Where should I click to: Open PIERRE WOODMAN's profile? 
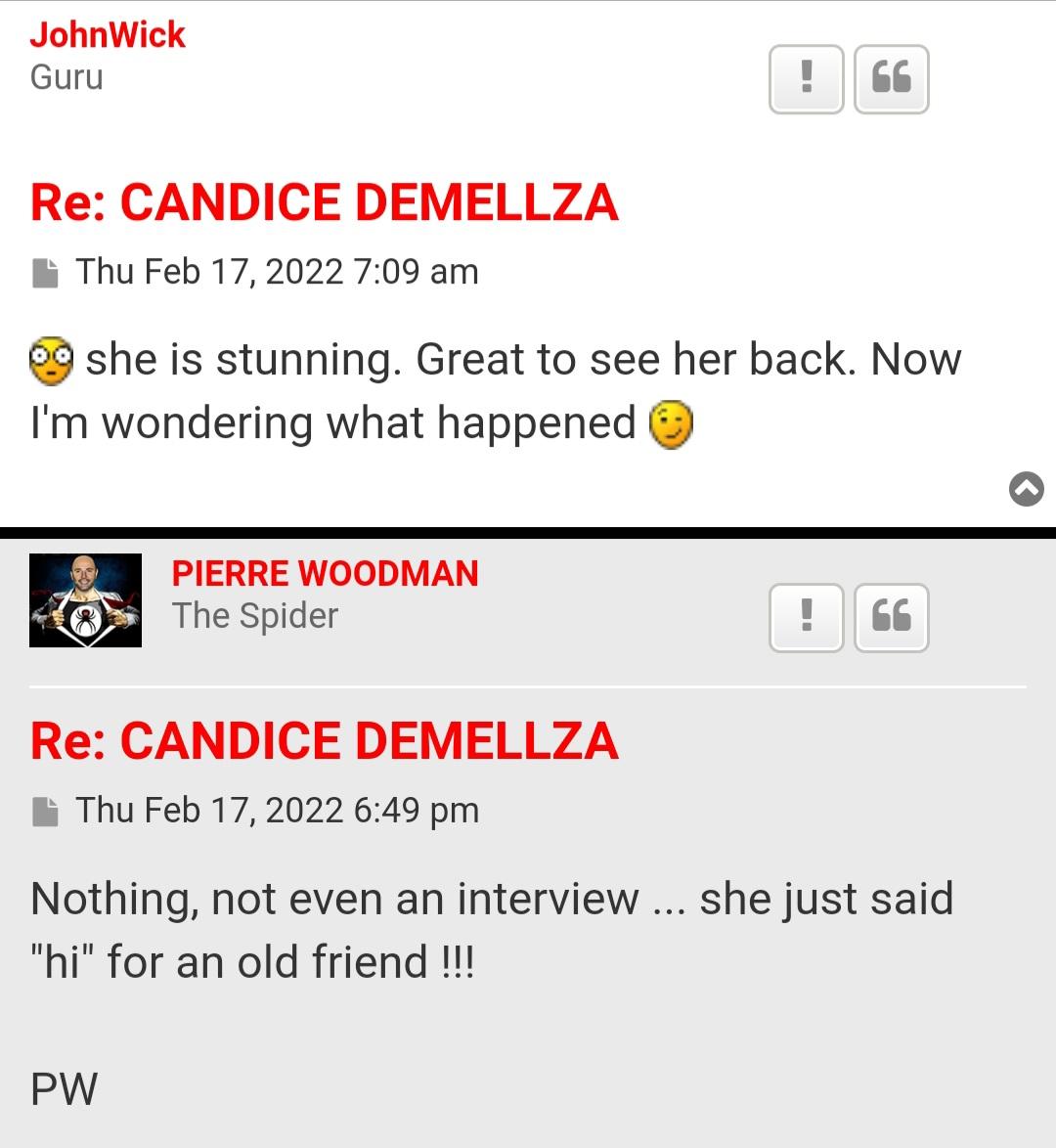point(325,573)
